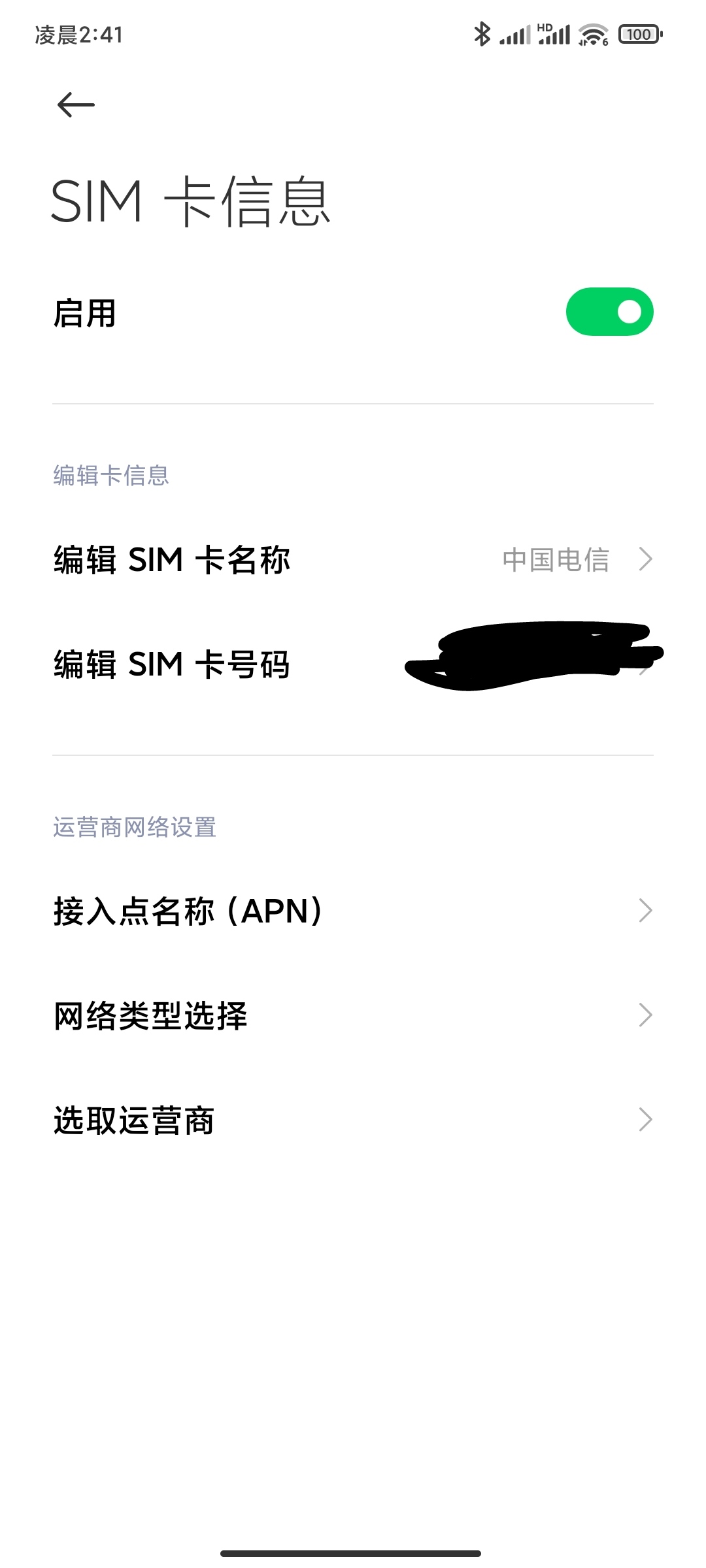The image size is (706, 1568).
Task: Open 接入点名称 (APN) settings
Action: tap(353, 911)
